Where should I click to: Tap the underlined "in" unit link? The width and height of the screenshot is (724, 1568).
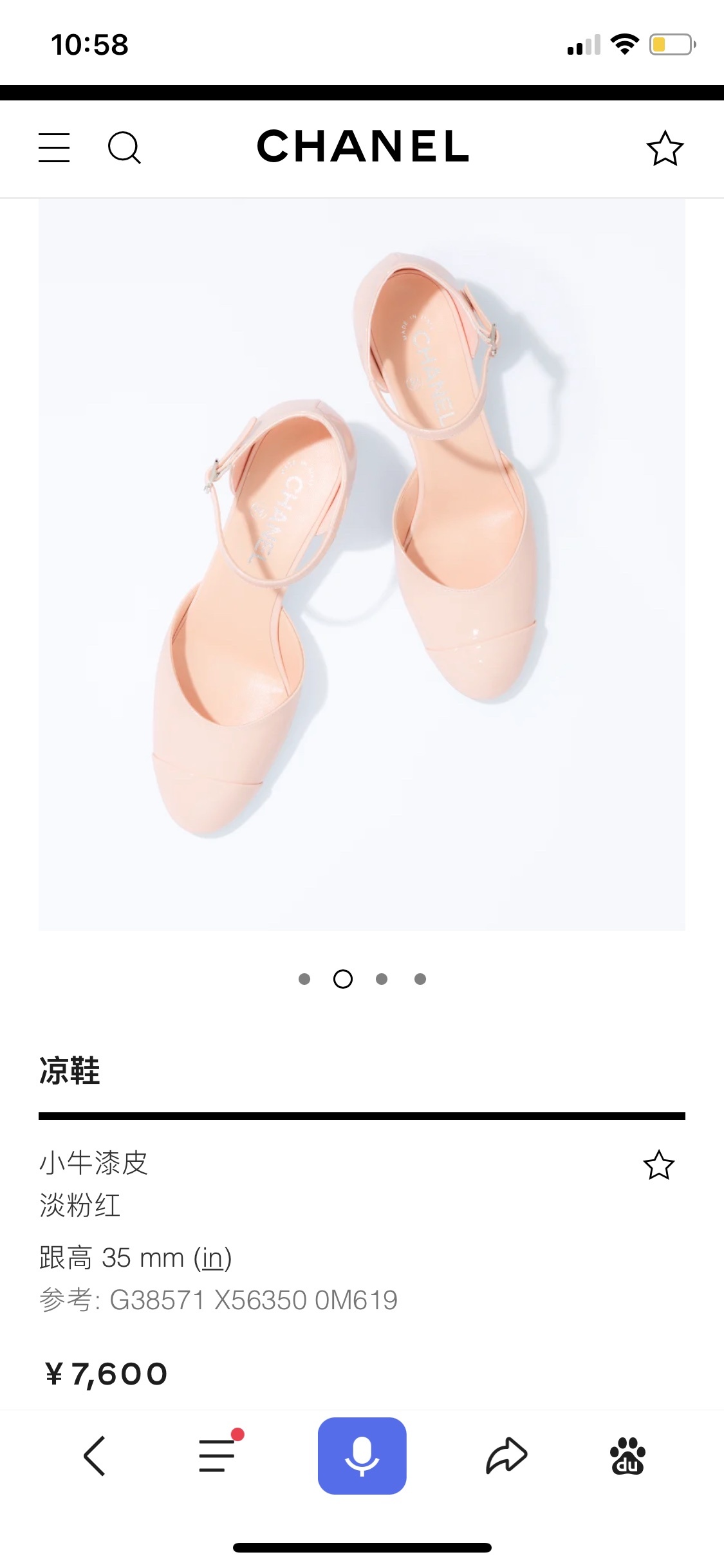(x=213, y=1258)
